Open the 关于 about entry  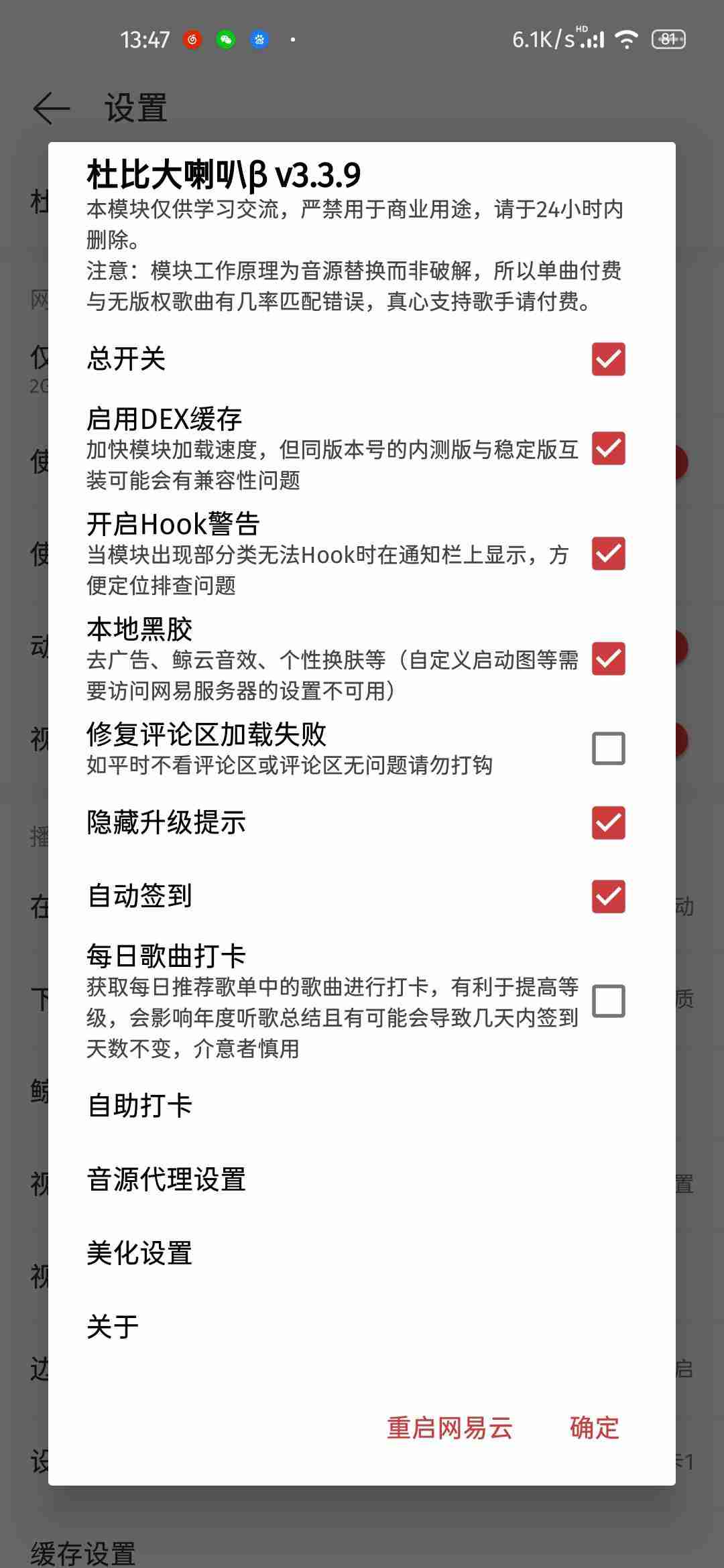coord(362,1327)
